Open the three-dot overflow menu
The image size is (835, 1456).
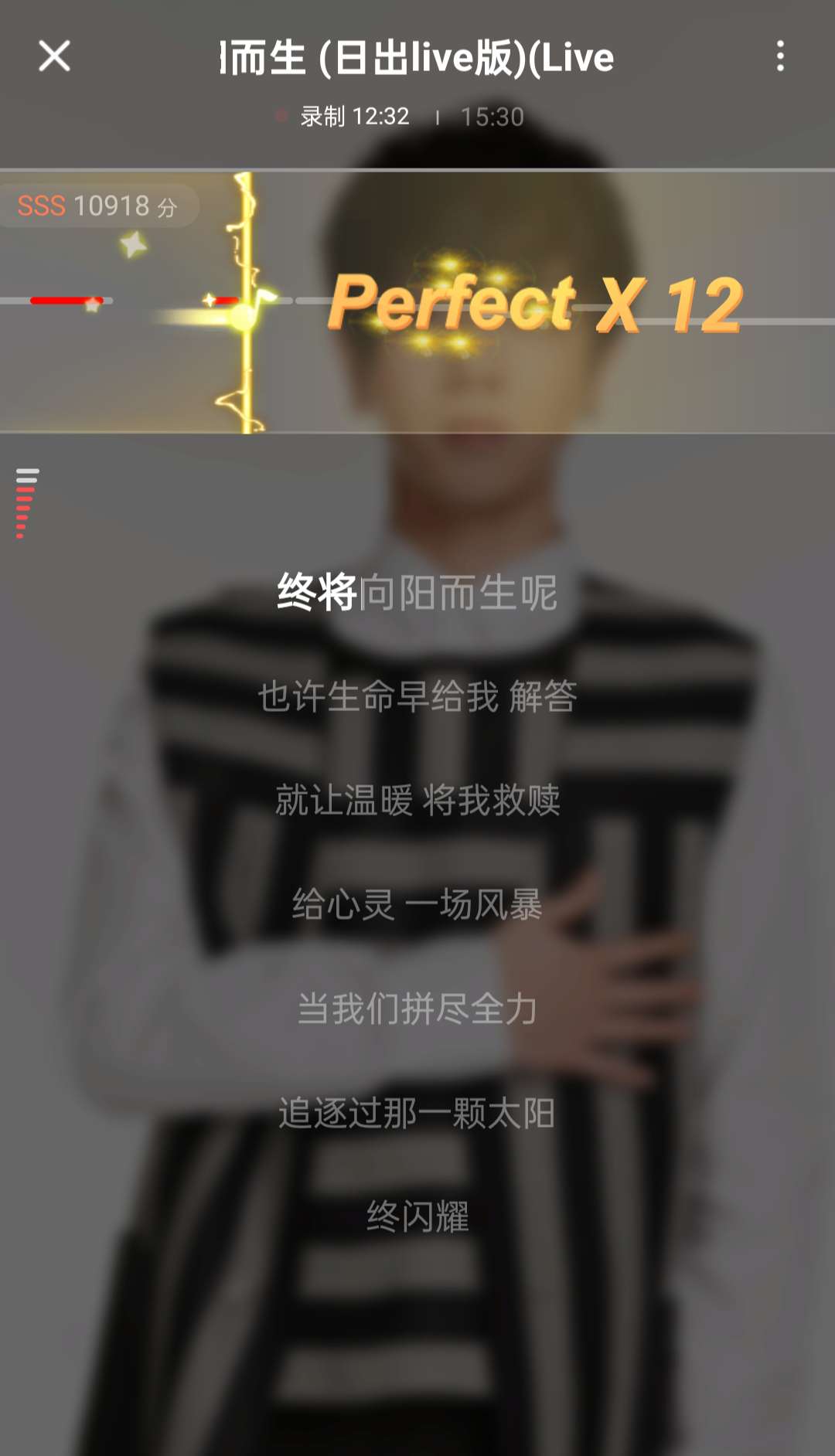coord(780,56)
